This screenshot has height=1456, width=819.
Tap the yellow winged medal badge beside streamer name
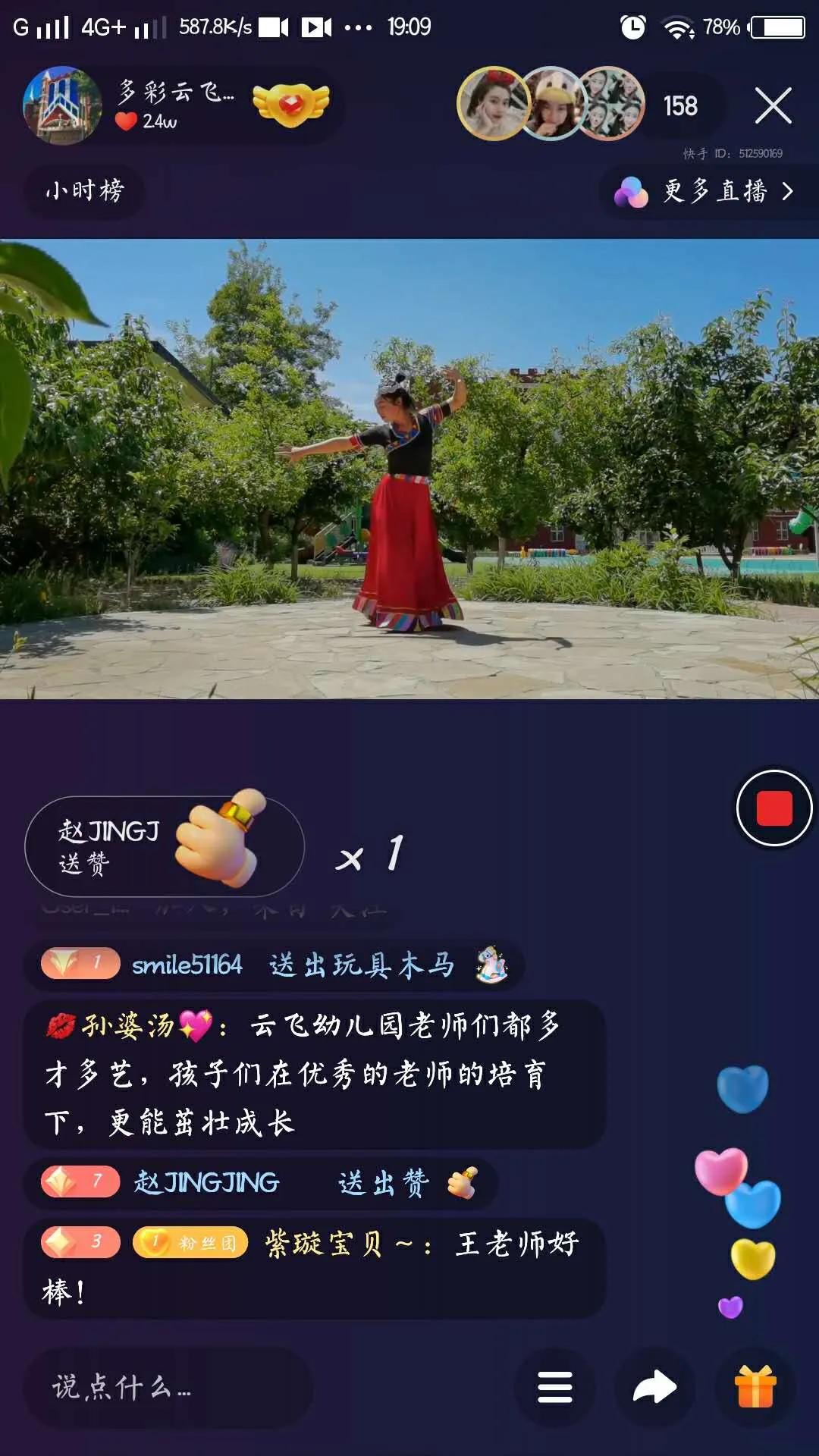[x=289, y=105]
